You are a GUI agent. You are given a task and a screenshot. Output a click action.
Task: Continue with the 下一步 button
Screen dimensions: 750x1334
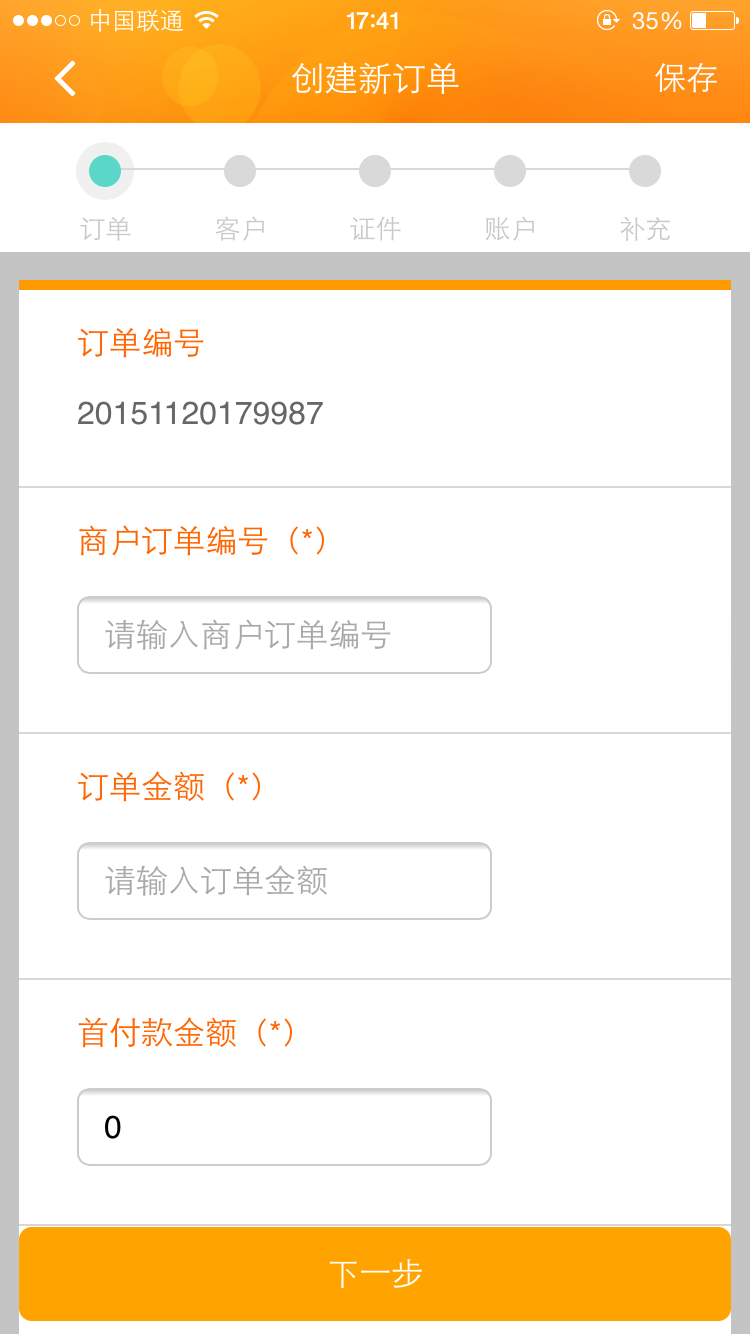[x=375, y=1274]
